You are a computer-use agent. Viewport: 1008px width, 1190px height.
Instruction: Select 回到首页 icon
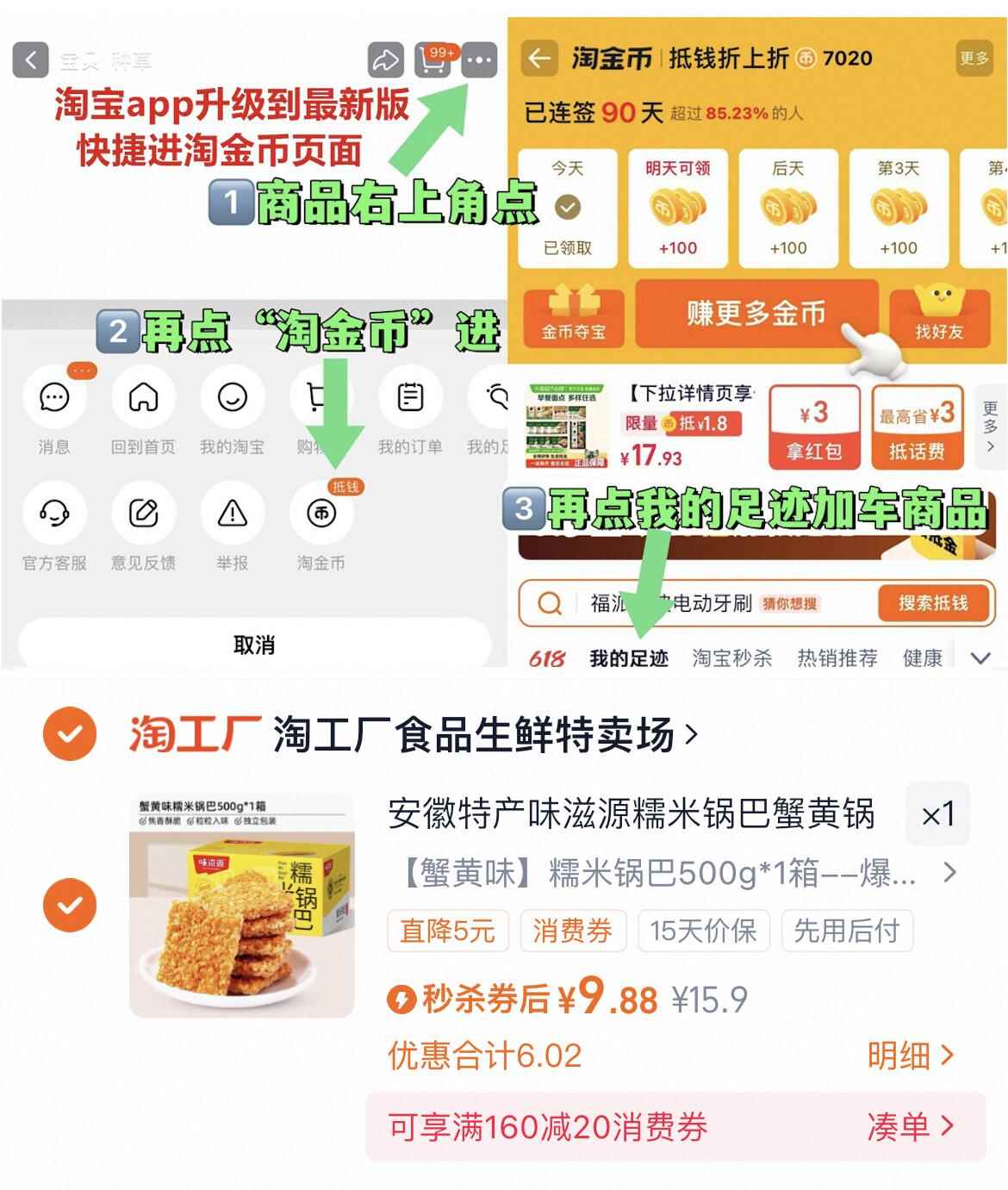(x=143, y=398)
